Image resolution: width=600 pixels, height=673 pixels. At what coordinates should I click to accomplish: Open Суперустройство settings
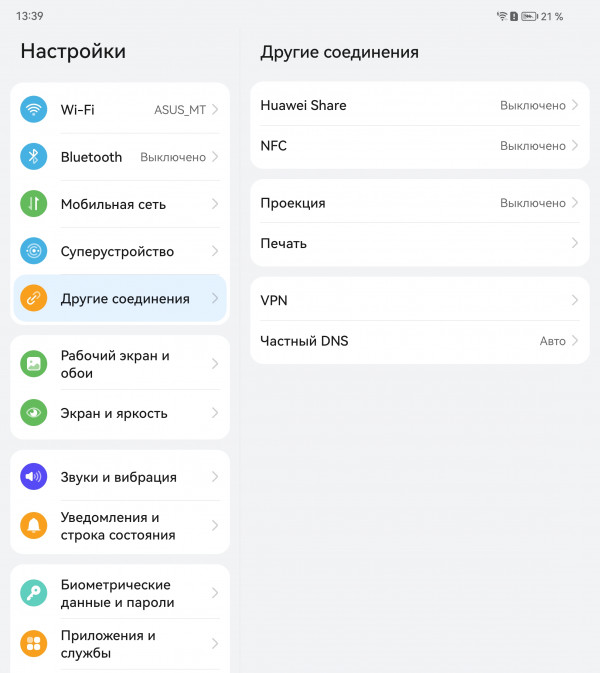(x=120, y=251)
